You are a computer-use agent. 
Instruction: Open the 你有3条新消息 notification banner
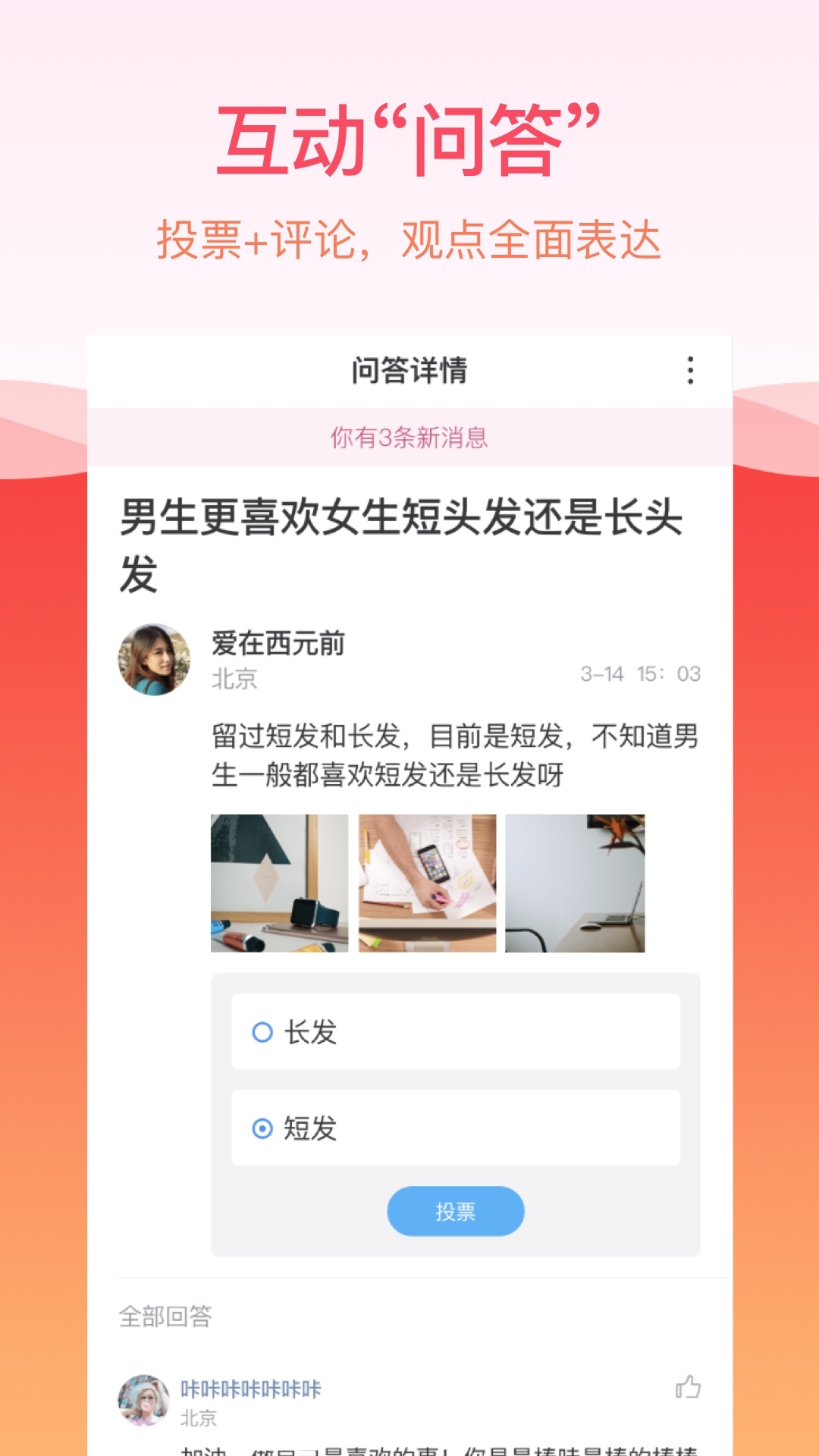(x=409, y=436)
